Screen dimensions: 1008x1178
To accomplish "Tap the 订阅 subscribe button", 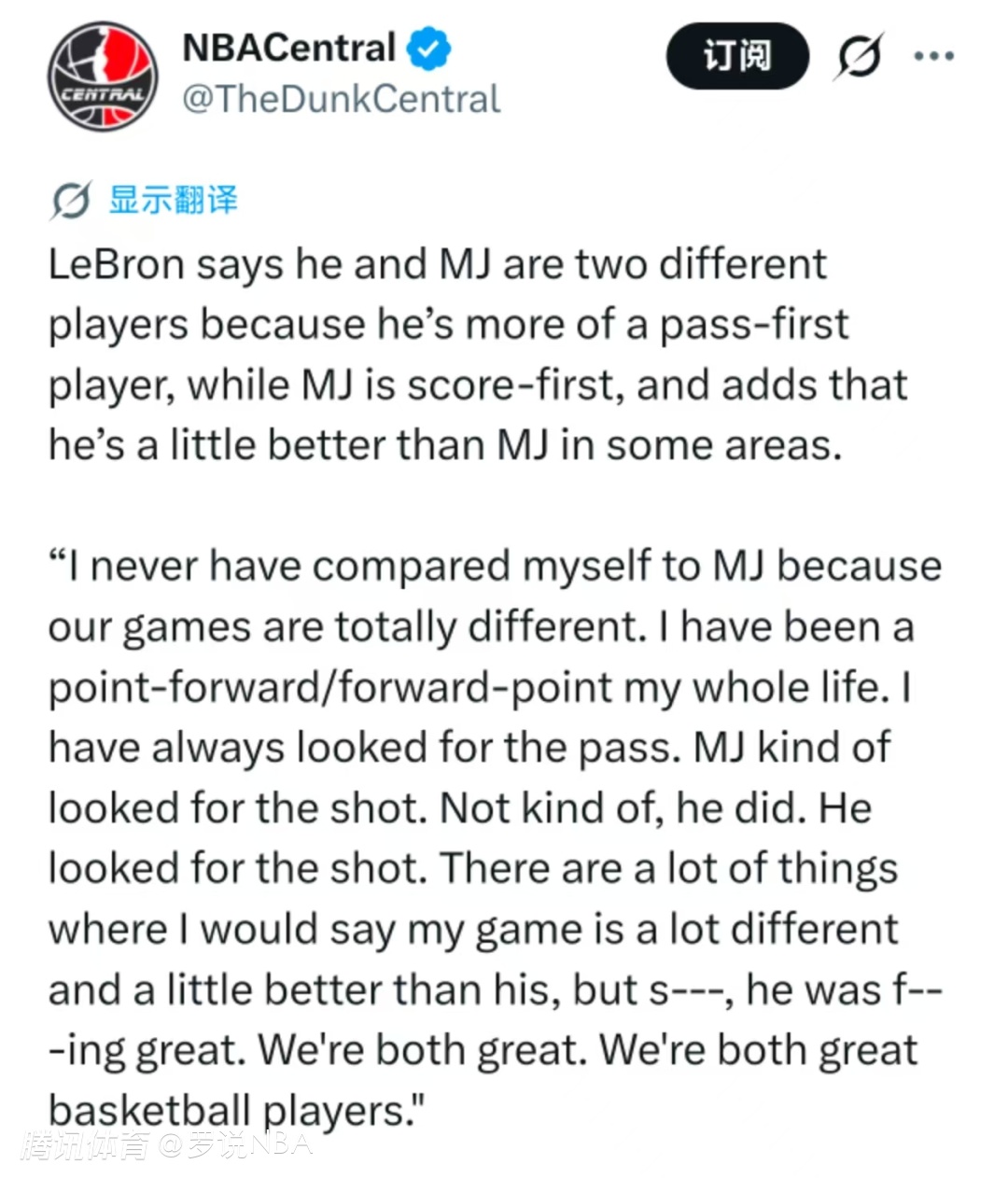I will [736, 56].
